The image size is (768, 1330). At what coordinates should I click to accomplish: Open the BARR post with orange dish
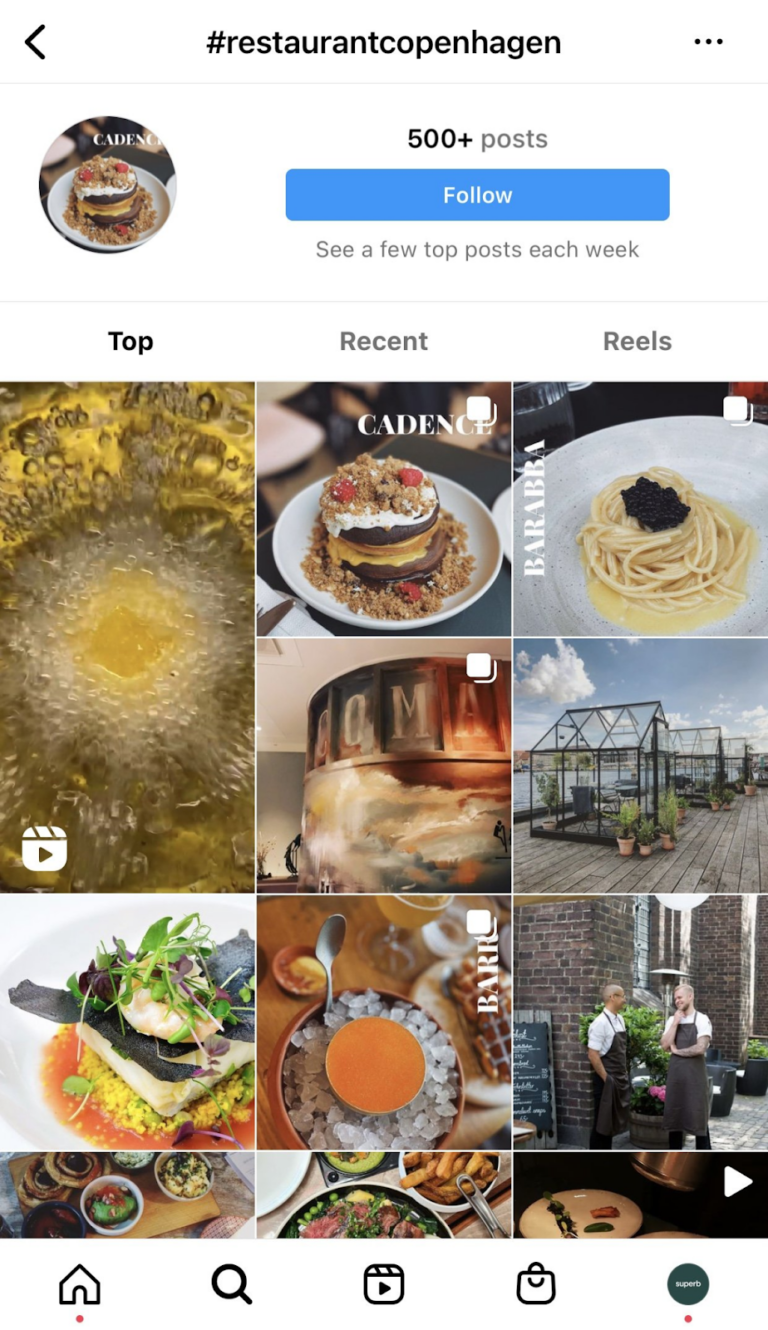(x=384, y=1022)
